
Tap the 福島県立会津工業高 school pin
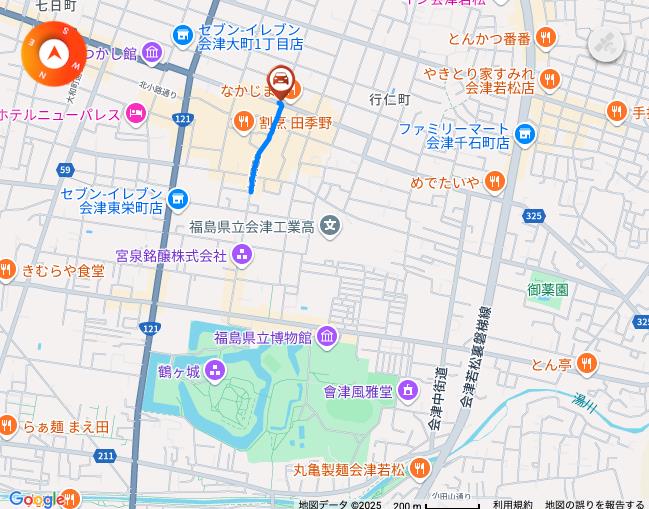pos(331,227)
